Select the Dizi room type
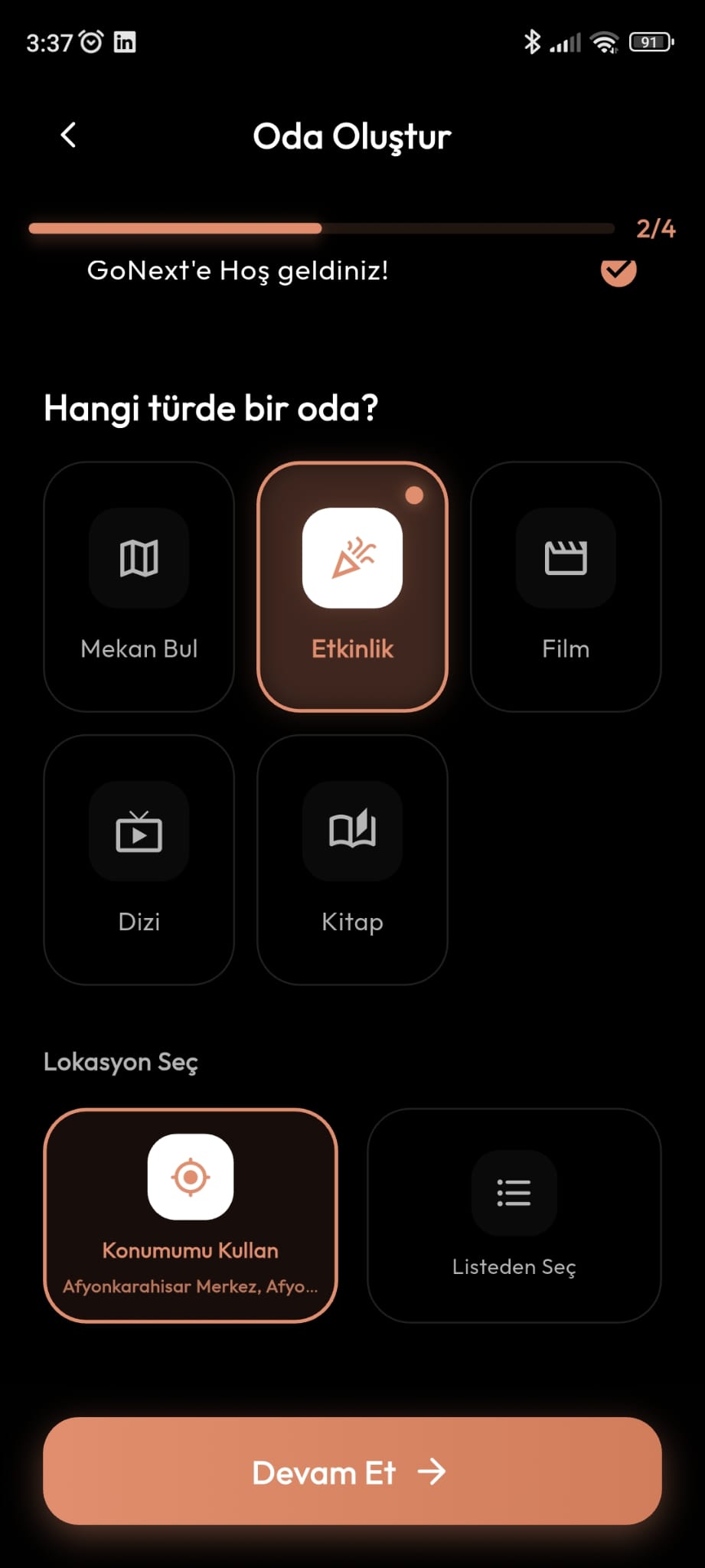Viewport: 705px width, 1568px height. point(139,859)
